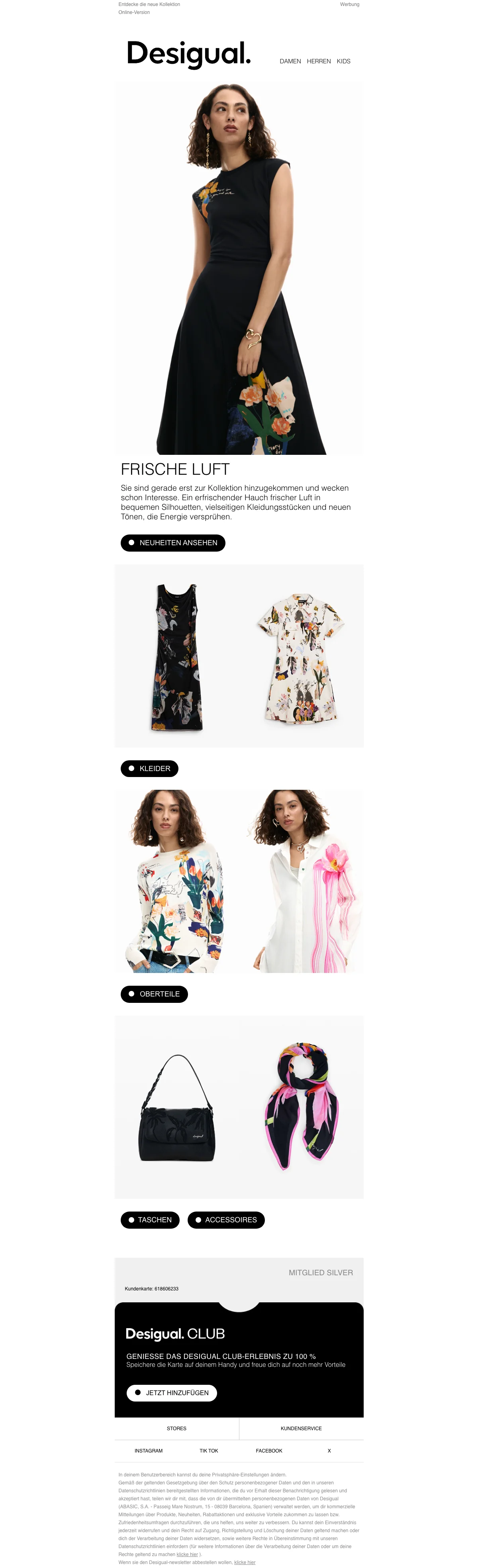
Task: Tap the OBERTEILE button
Action: (154, 994)
